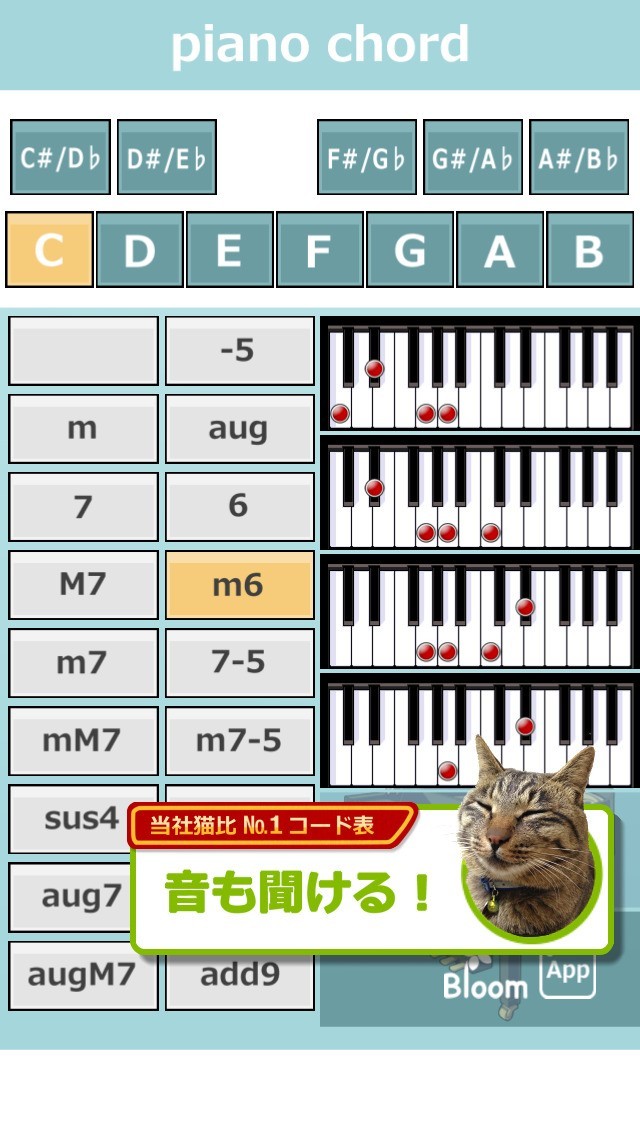640x1136 pixels.
Task: Show the -5 chord
Action: pos(240,351)
